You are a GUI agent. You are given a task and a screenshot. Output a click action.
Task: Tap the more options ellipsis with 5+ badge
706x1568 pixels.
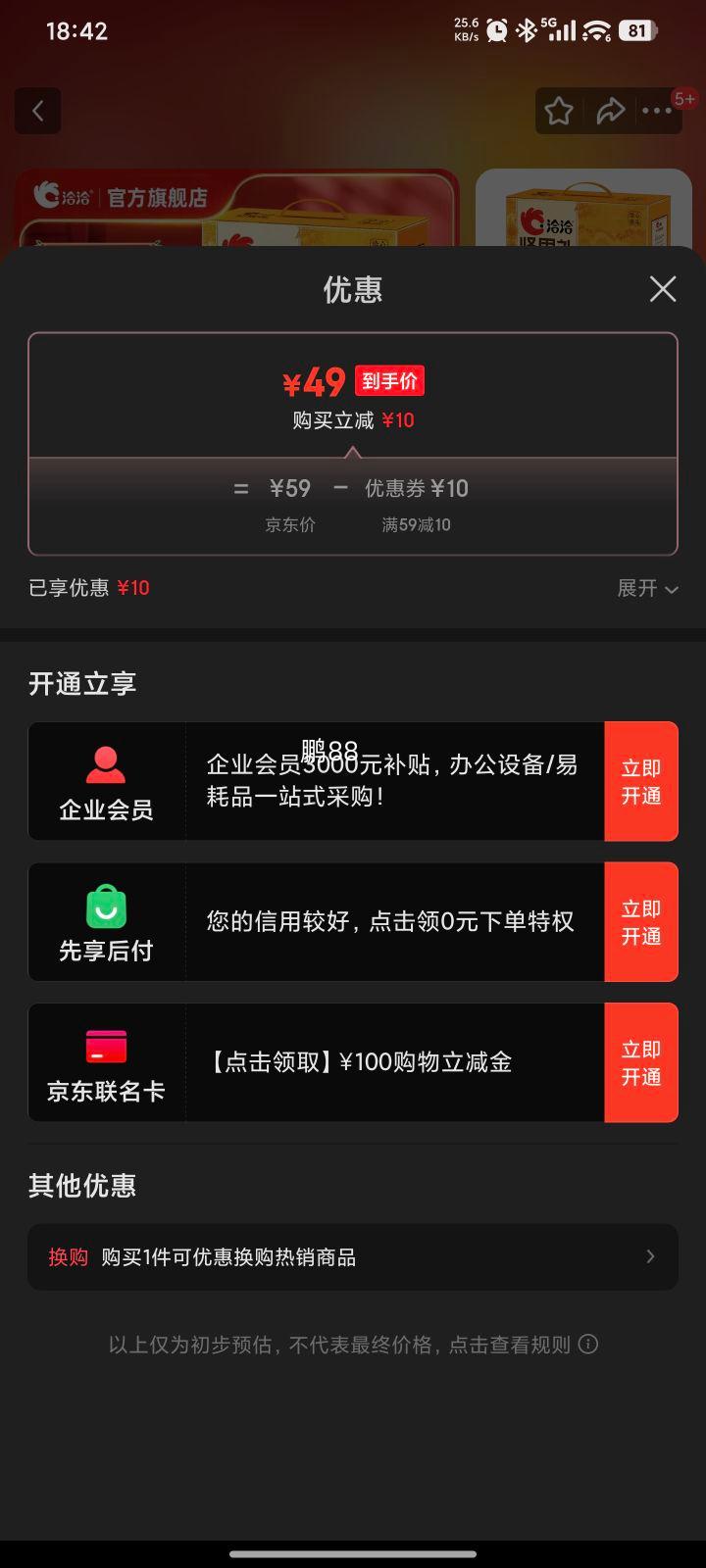657,111
